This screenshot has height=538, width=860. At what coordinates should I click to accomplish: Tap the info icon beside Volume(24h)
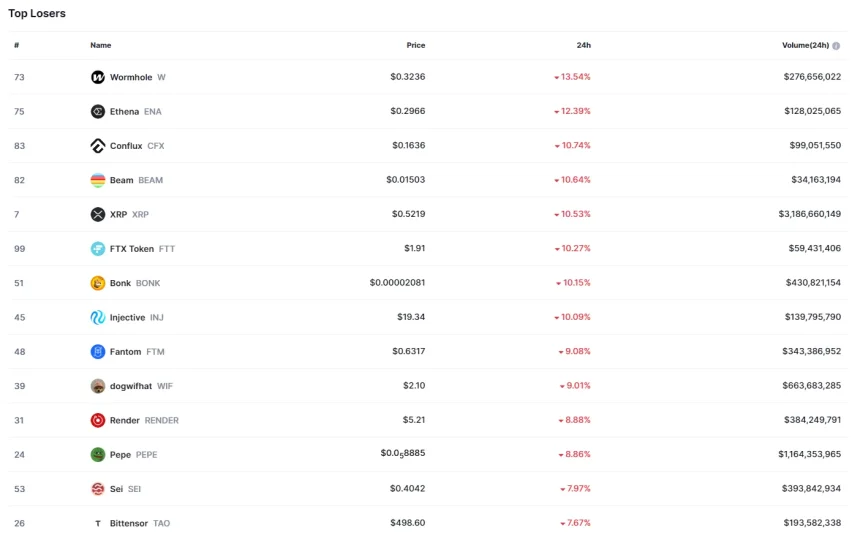tap(836, 45)
